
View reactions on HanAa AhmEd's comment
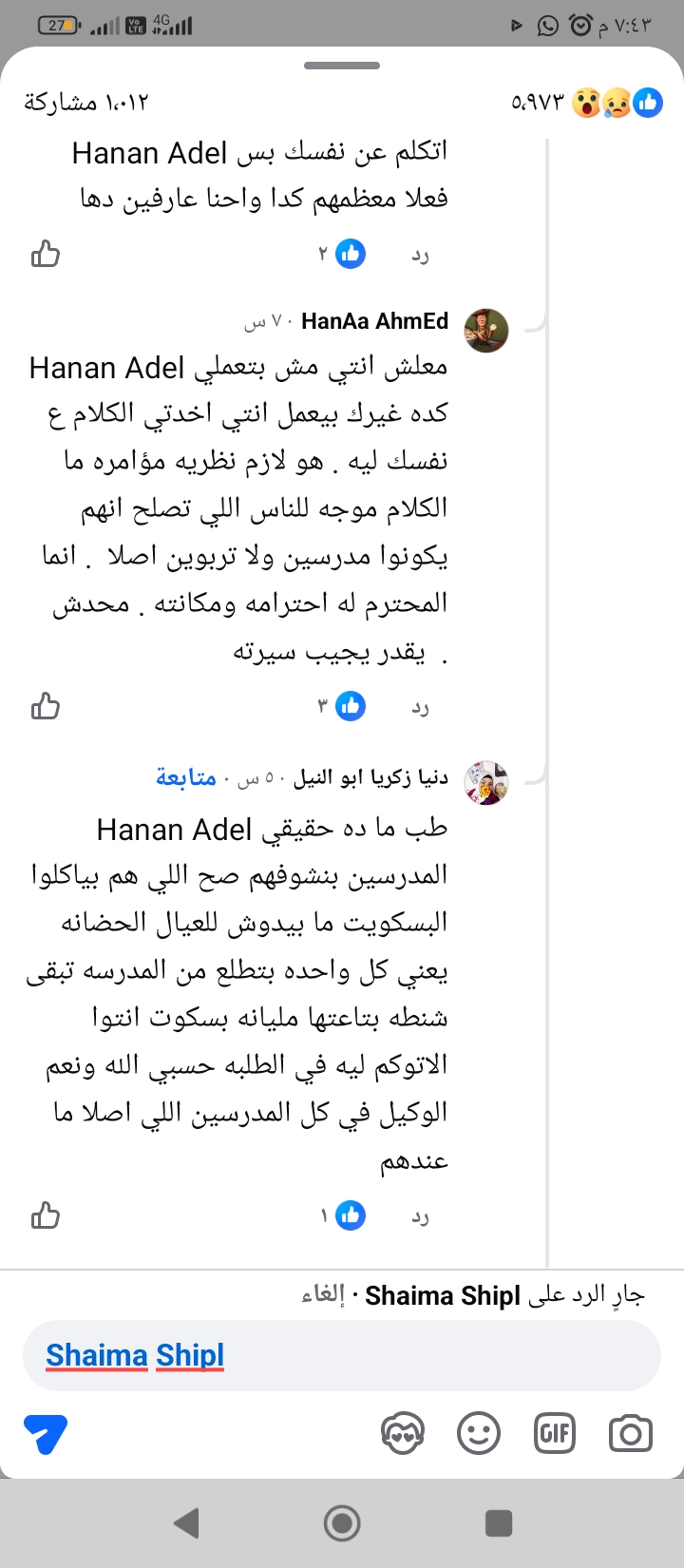[340, 706]
